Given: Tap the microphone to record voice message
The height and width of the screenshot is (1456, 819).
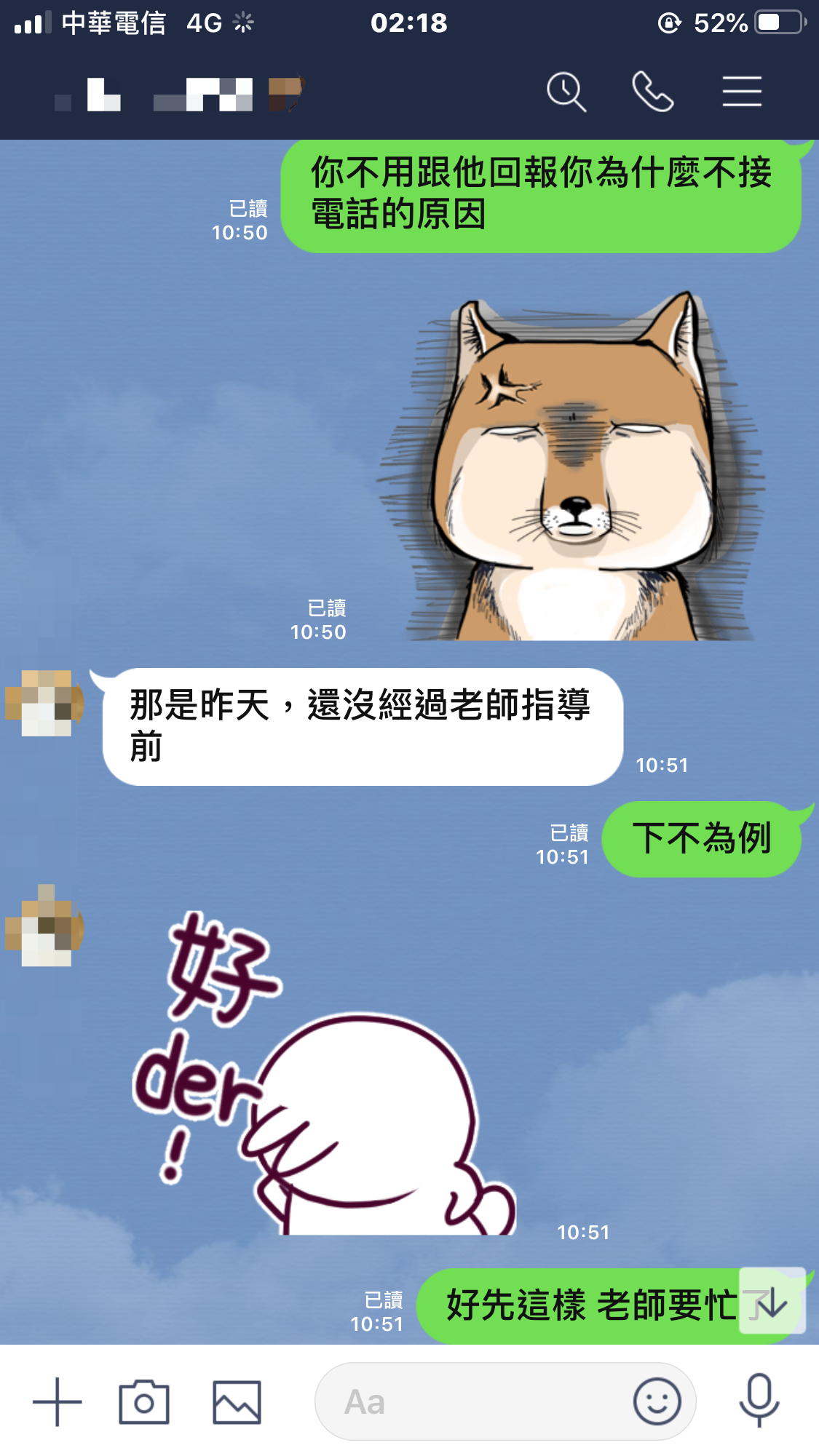Looking at the screenshot, I should (759, 1400).
